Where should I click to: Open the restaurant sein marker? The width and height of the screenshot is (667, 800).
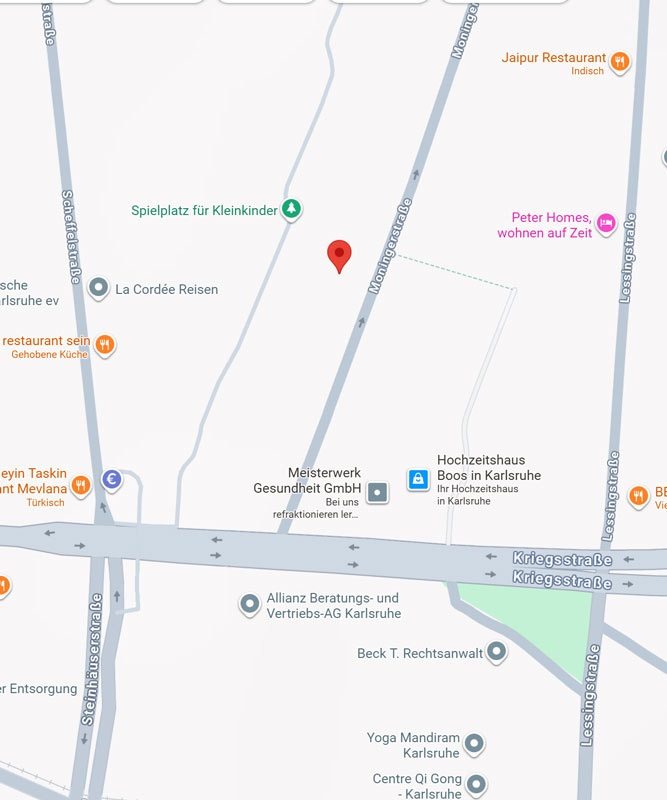(x=104, y=346)
